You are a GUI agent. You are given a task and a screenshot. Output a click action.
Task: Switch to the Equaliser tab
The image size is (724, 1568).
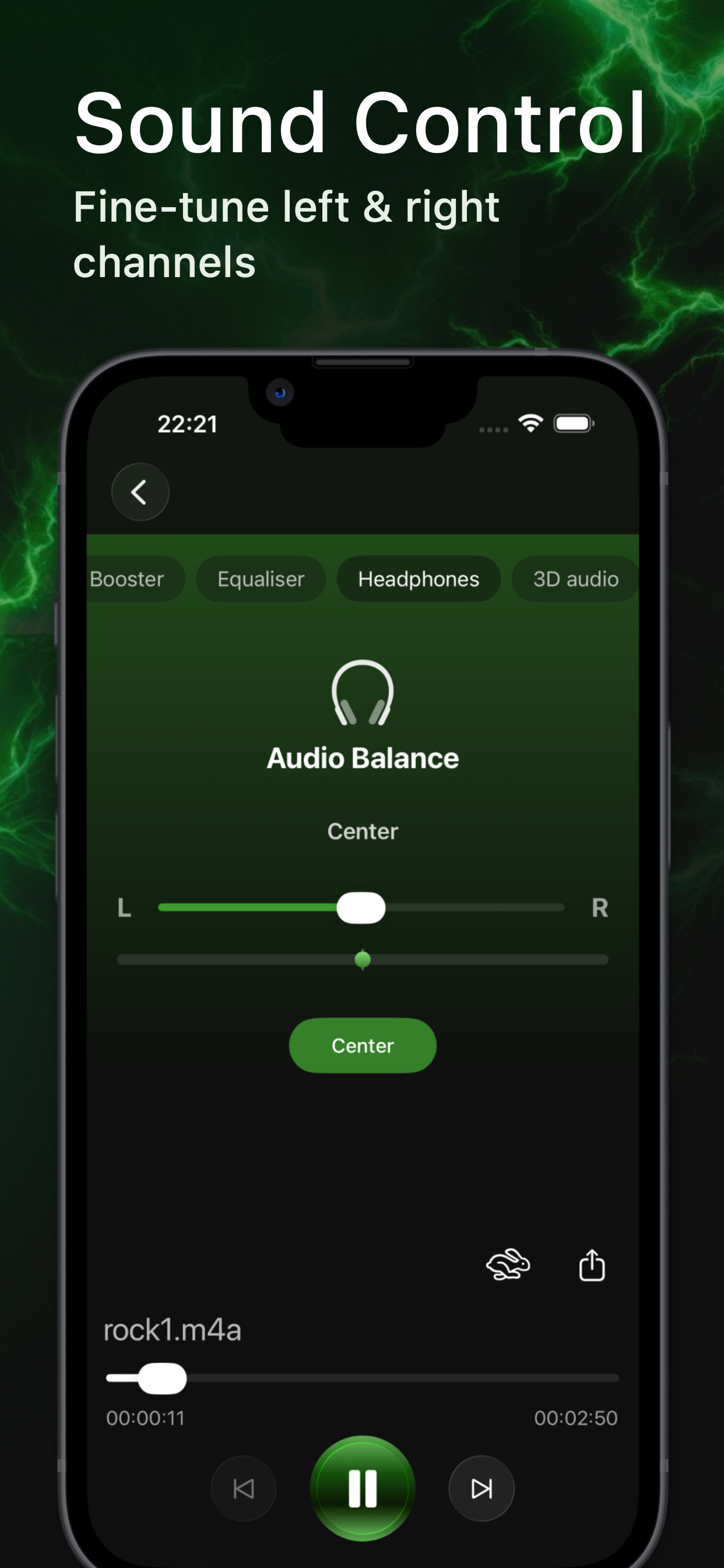[x=261, y=579]
